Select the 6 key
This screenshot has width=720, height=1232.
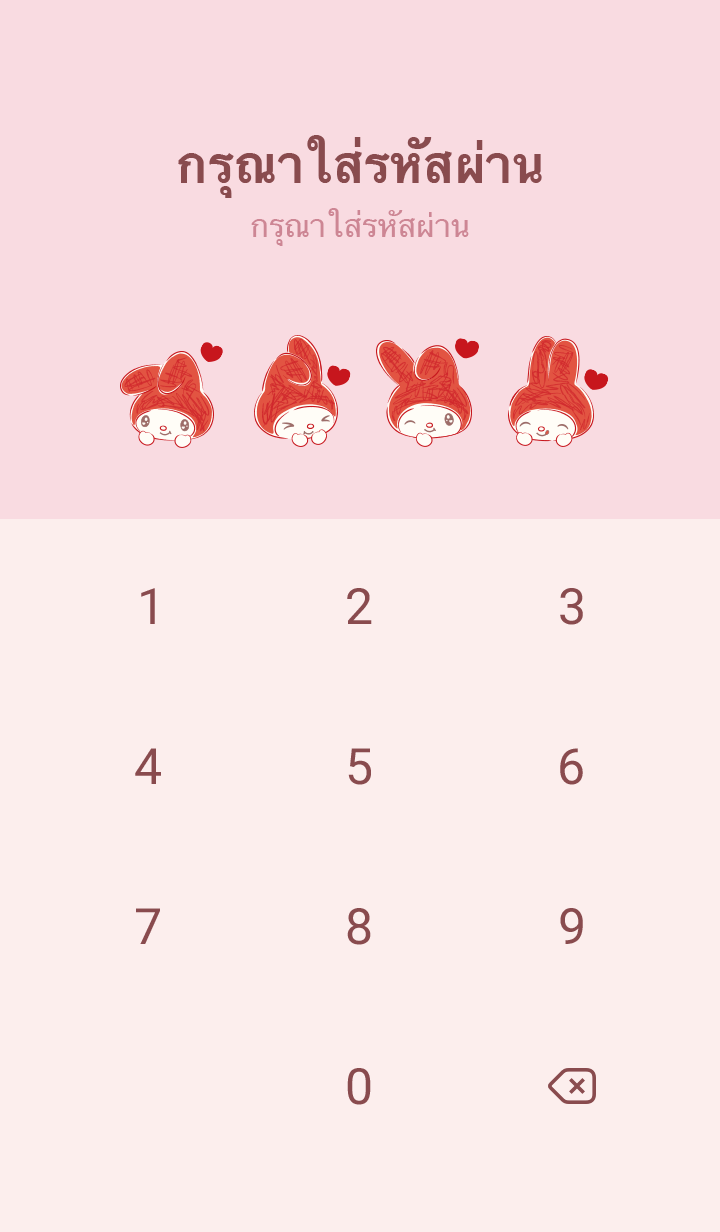point(571,767)
